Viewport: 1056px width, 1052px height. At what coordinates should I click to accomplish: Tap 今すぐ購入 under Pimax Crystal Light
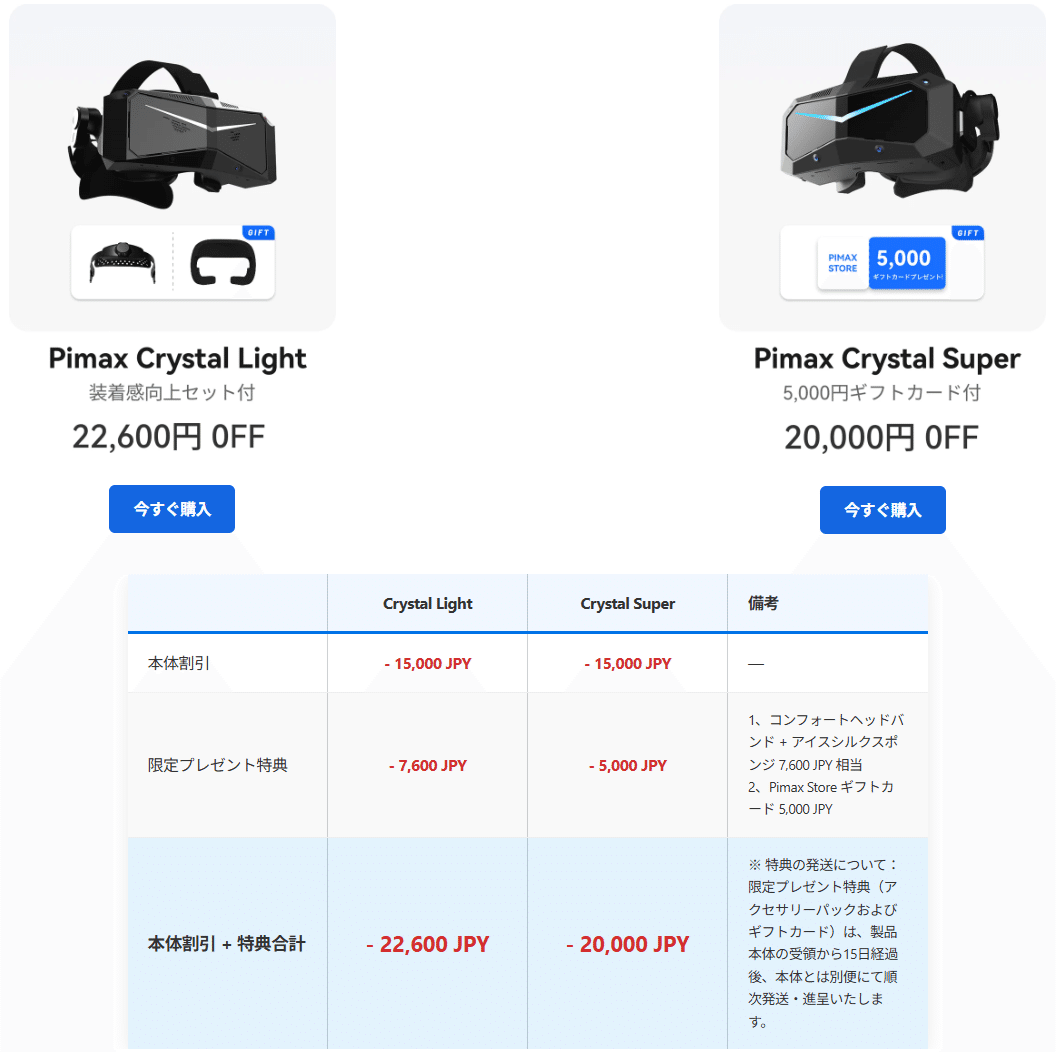tap(172, 509)
